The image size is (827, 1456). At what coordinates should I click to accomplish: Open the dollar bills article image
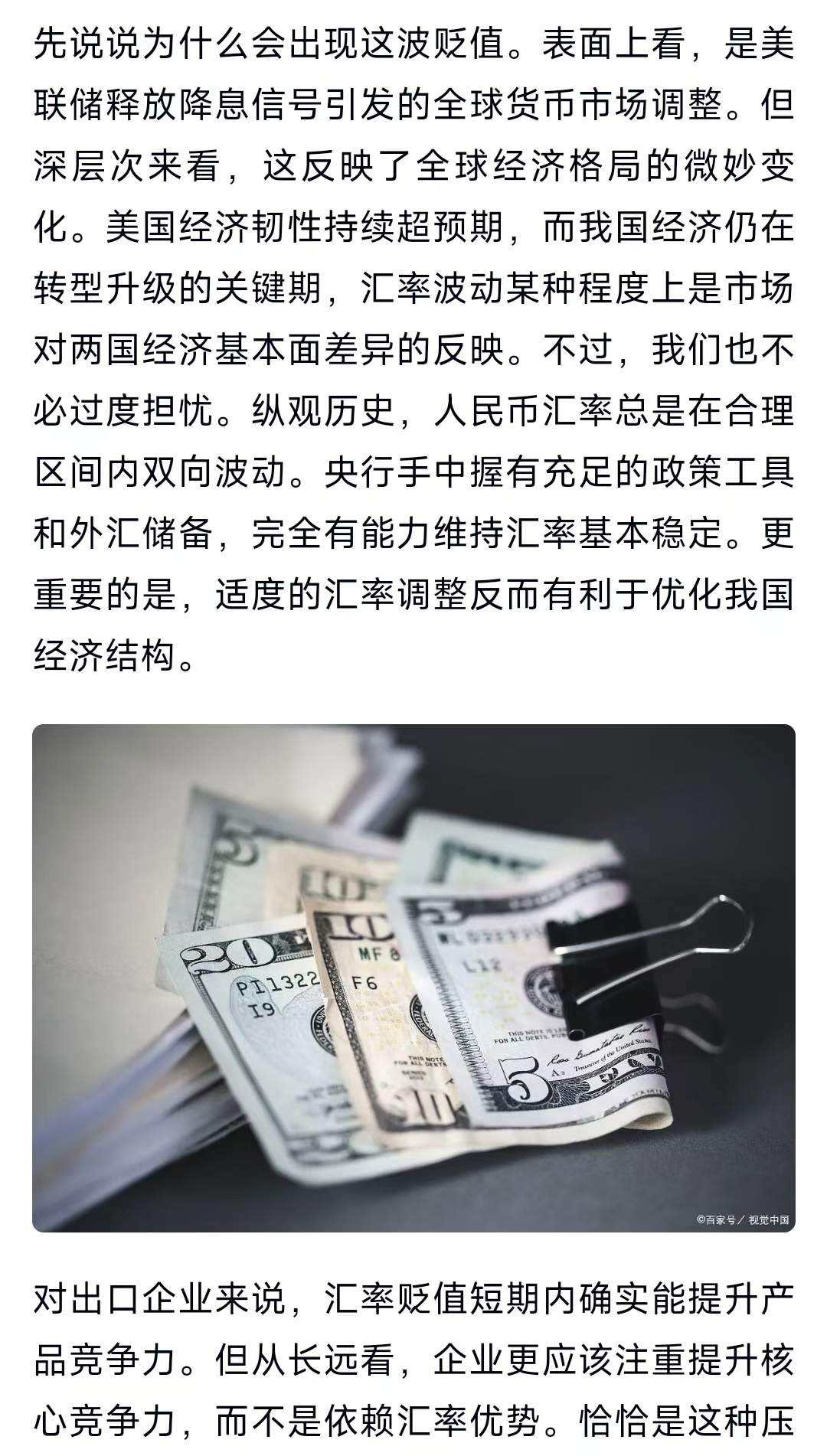[413, 978]
